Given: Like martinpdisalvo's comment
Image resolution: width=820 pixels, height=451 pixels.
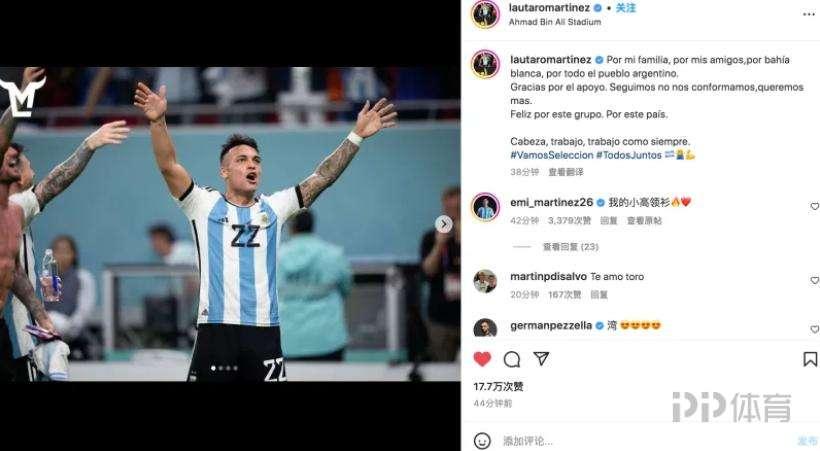Looking at the screenshot, I should point(814,281).
